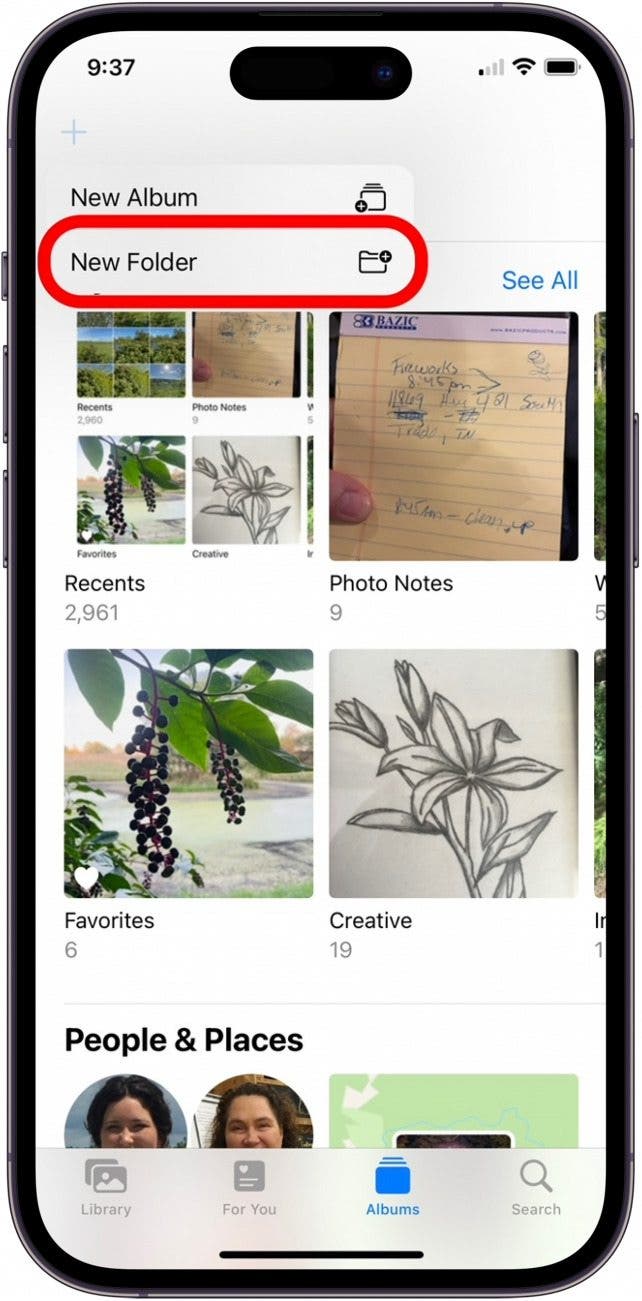
Task: Choose New Album from the menu
Action: coord(228,198)
